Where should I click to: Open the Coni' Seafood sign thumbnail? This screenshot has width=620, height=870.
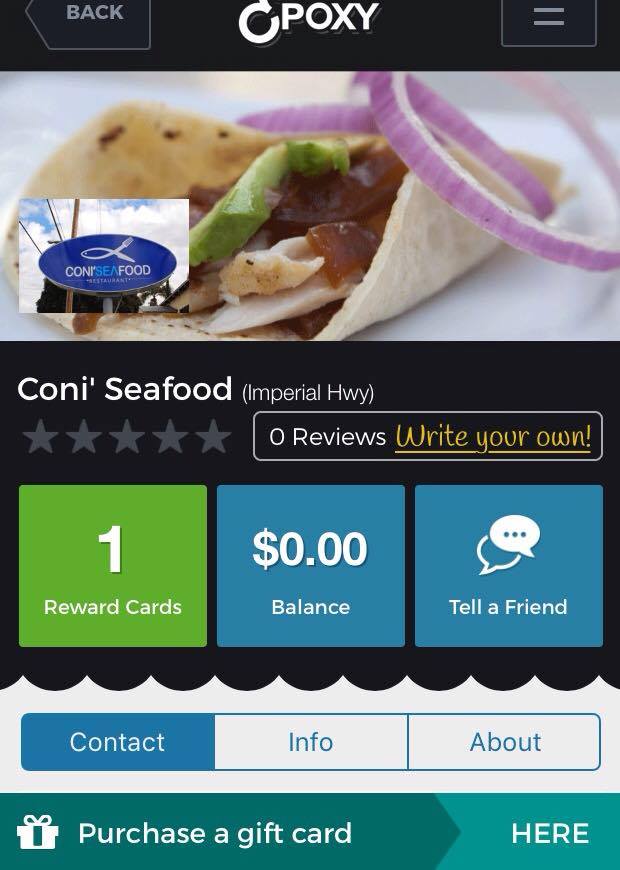pyautogui.click(x=104, y=256)
